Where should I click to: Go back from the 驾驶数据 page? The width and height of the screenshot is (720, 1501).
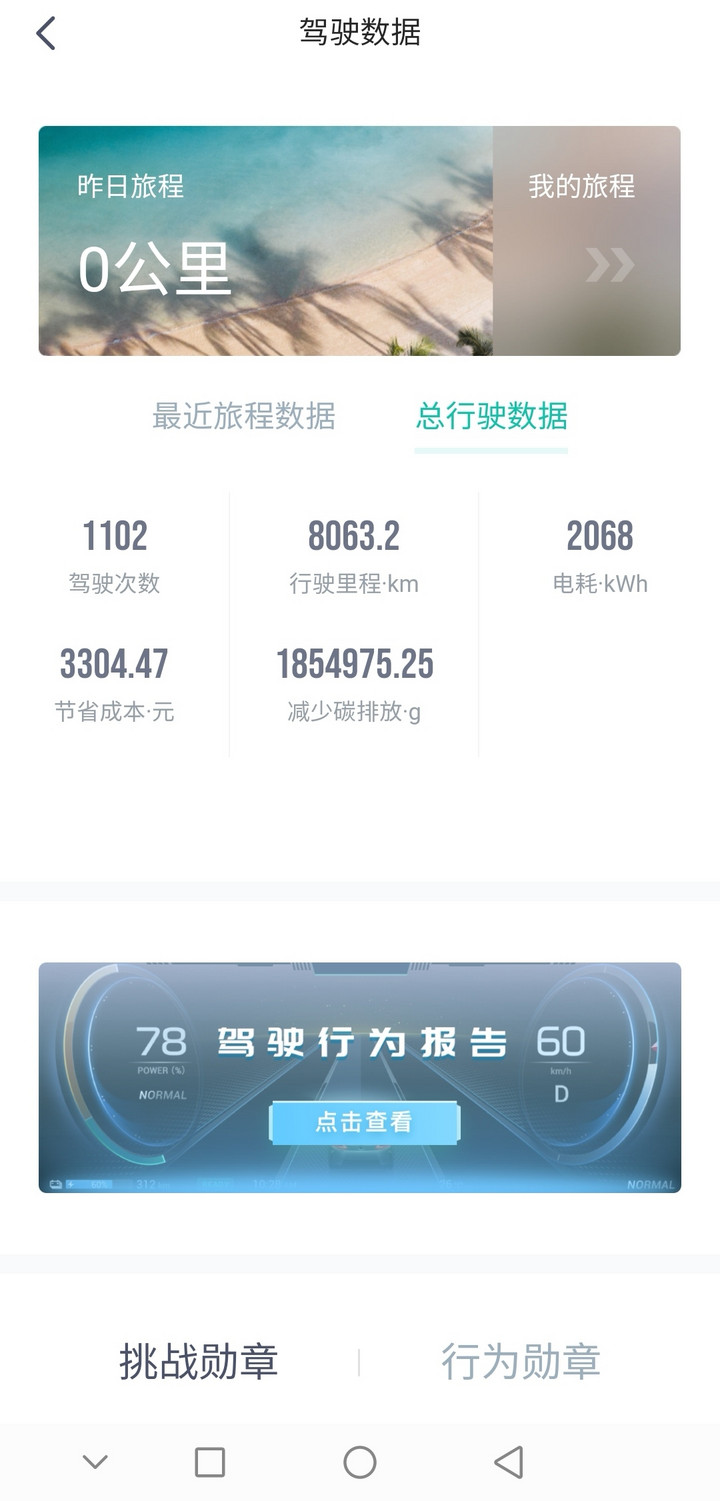click(46, 33)
